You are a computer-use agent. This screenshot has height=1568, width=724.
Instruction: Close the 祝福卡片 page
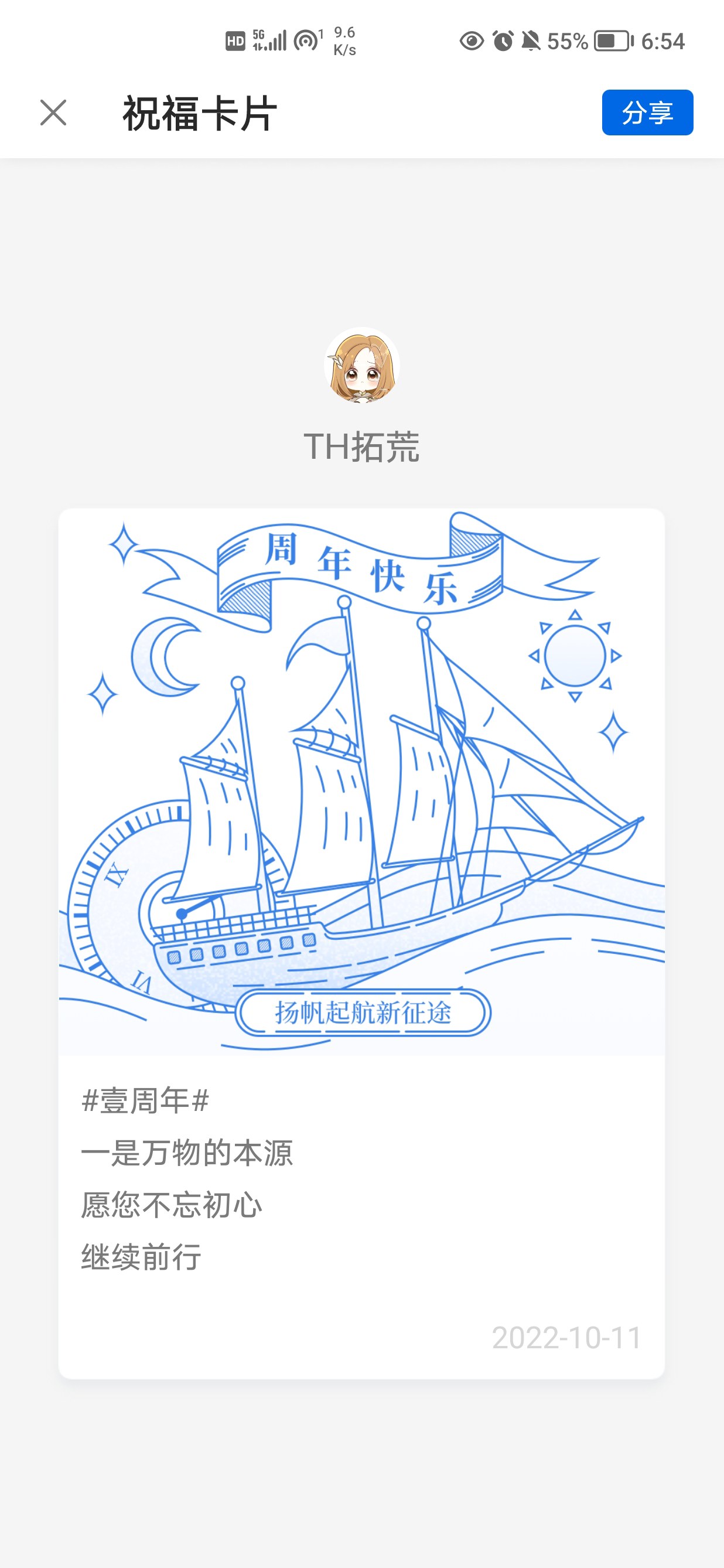tap(53, 113)
